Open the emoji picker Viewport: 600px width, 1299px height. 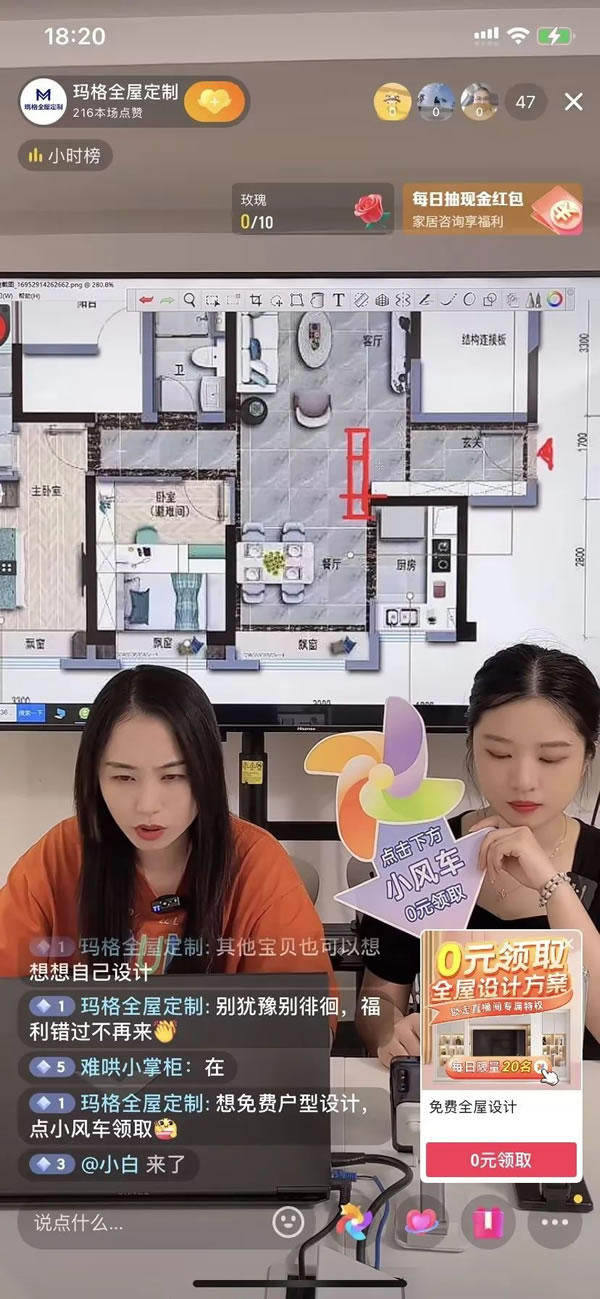(x=288, y=1221)
